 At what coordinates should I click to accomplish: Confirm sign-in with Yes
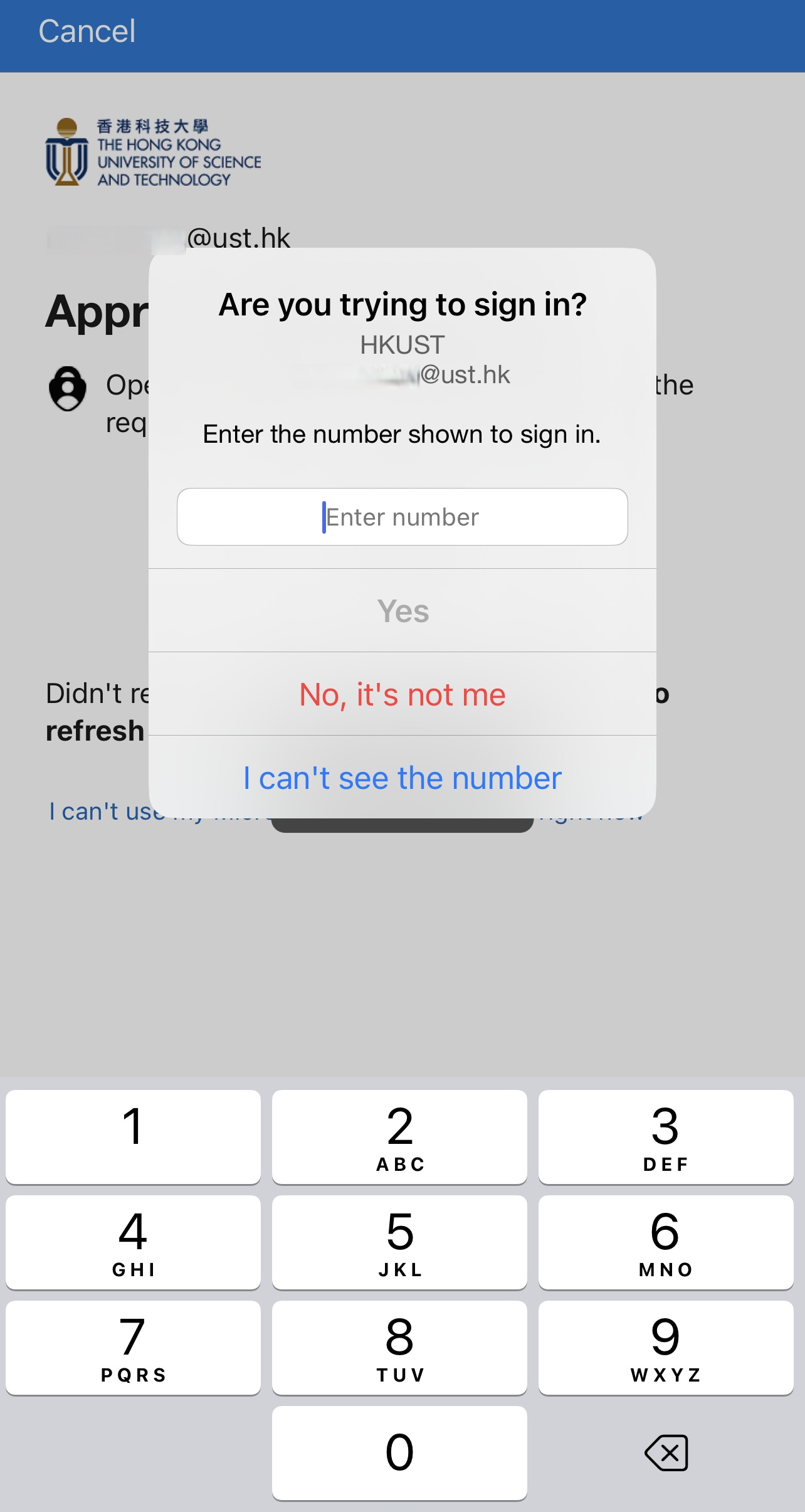402,610
